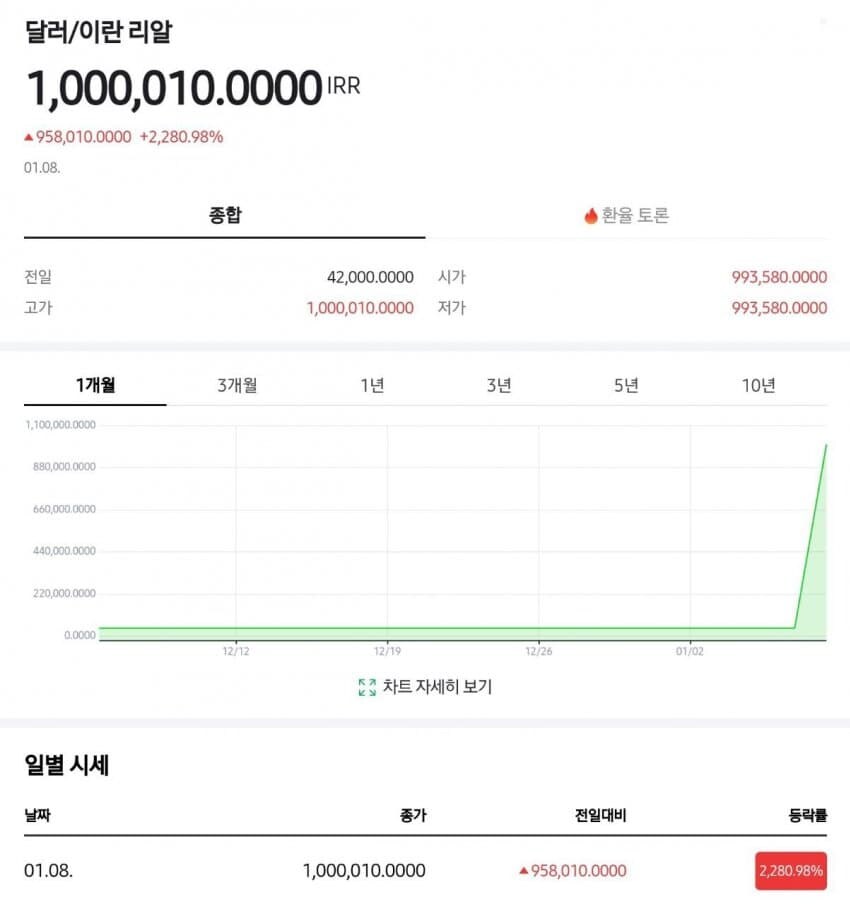Click the red up-triangle next to 958,010.0000
850x904 pixels.
tap(30, 136)
